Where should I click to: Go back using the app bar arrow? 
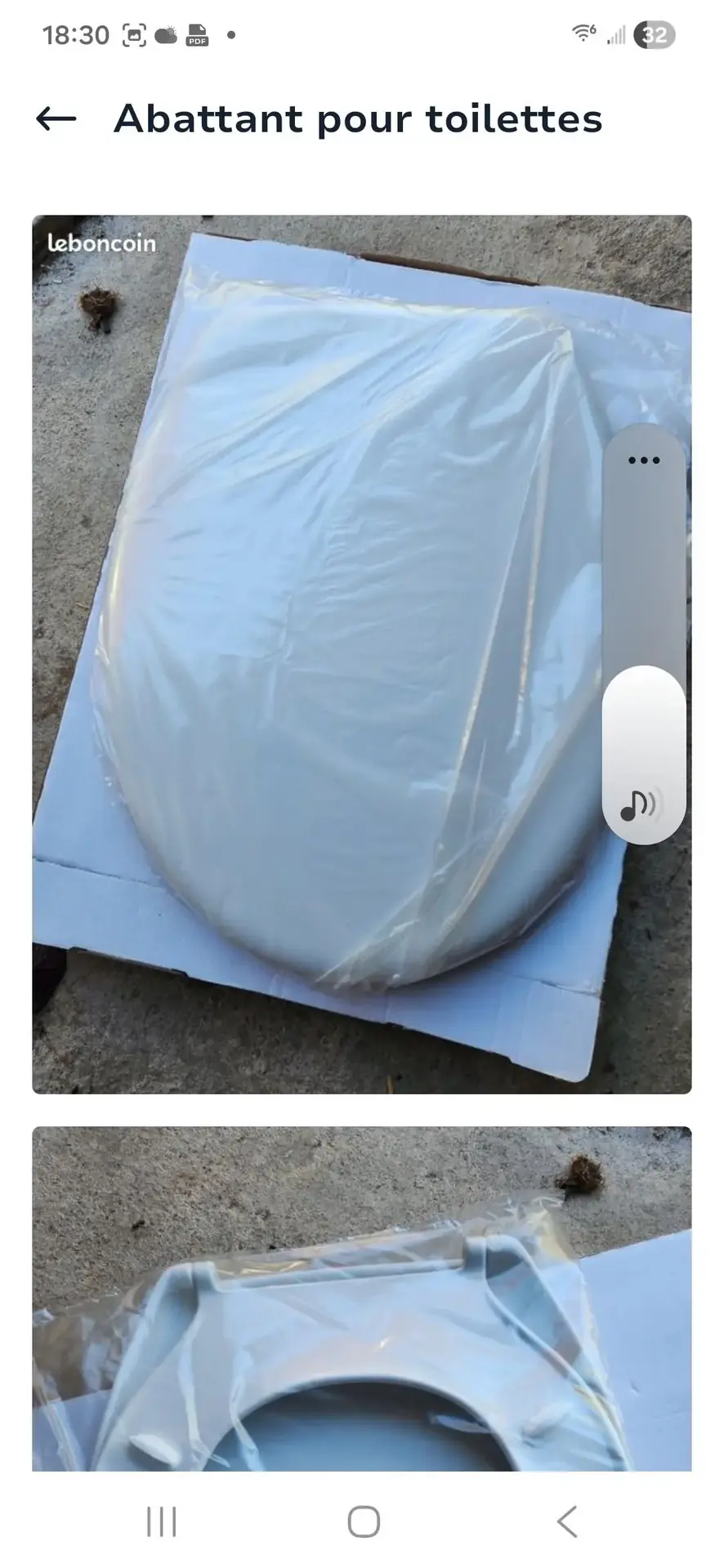56,119
